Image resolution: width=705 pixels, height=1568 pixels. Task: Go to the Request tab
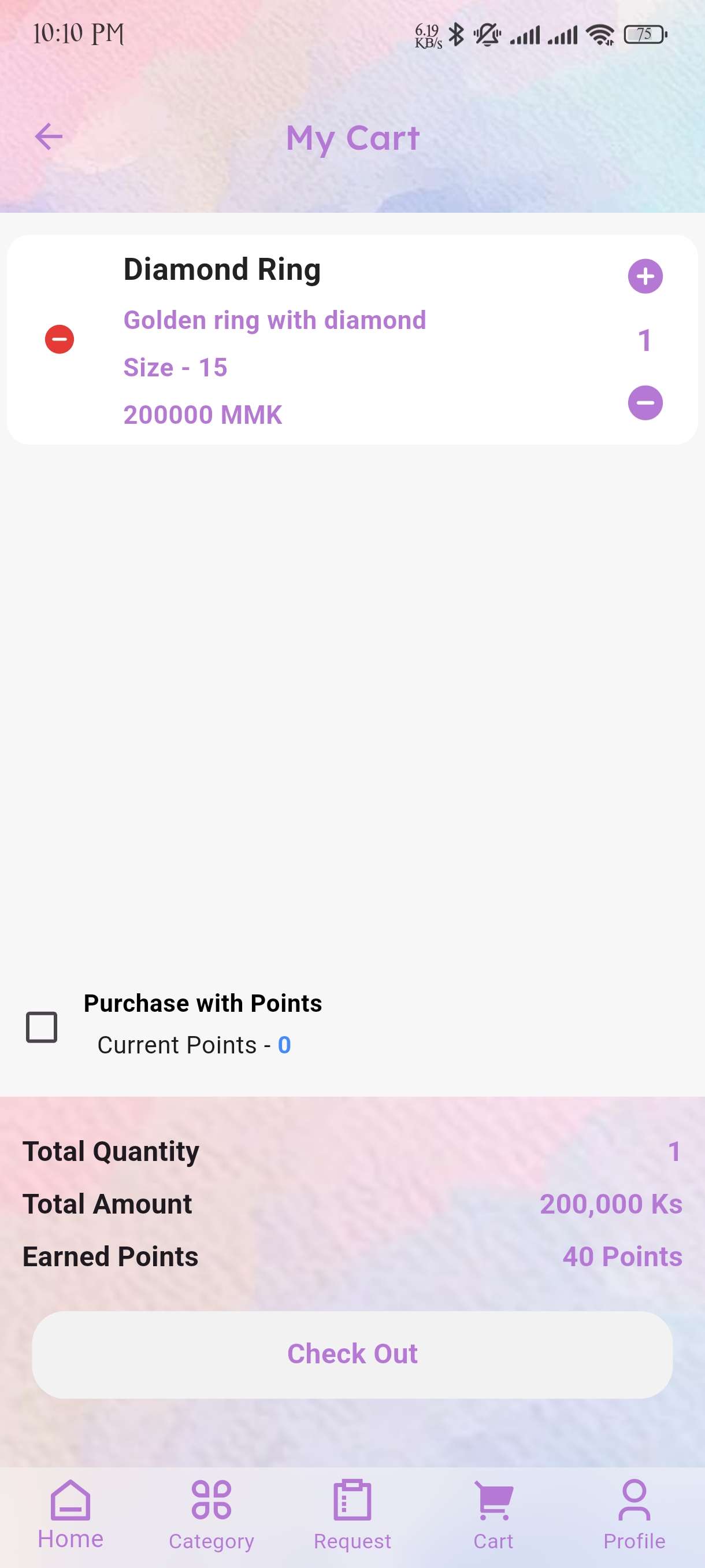[x=352, y=1515]
